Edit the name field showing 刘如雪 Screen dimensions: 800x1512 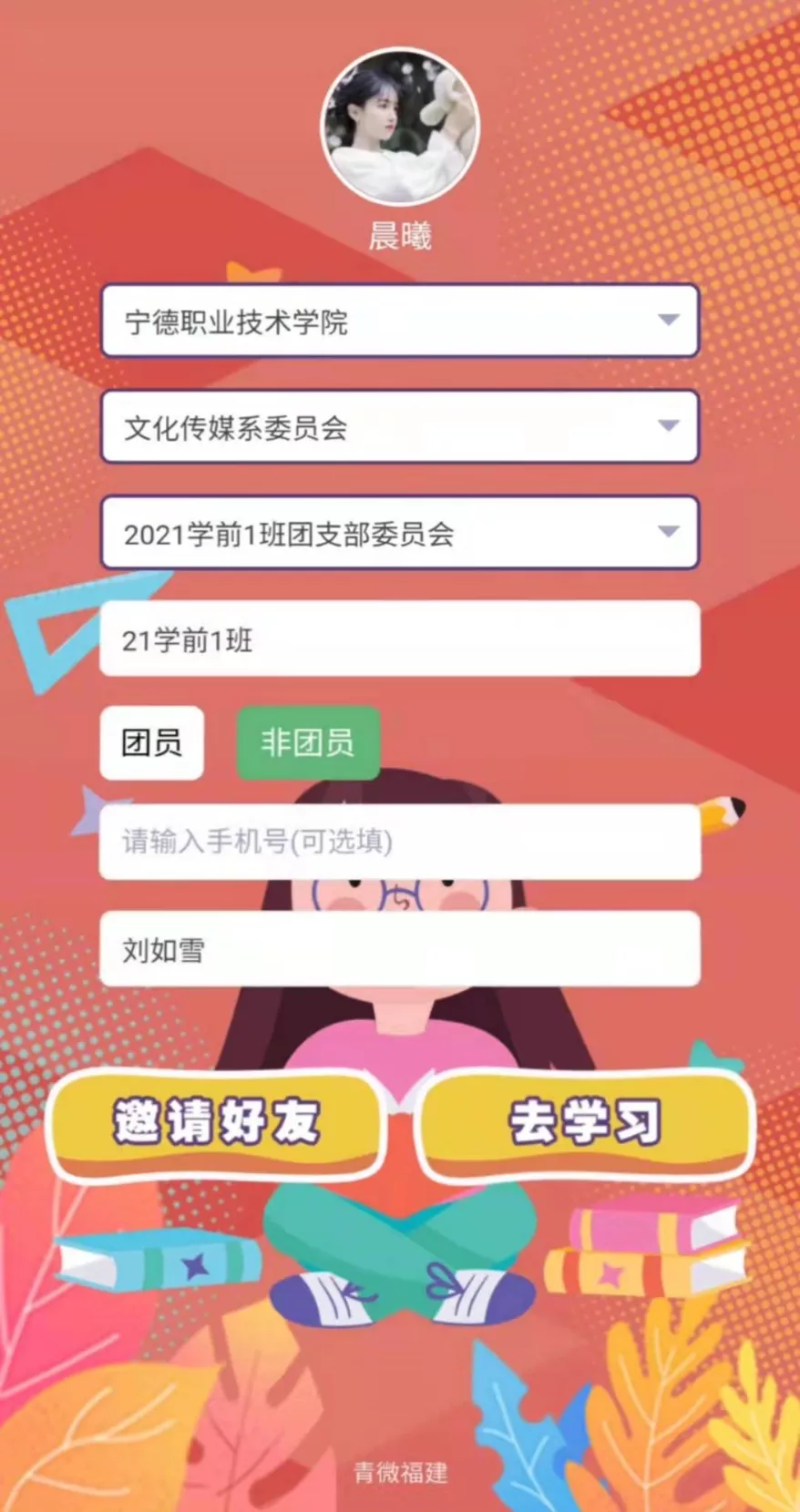pyautogui.click(x=399, y=949)
